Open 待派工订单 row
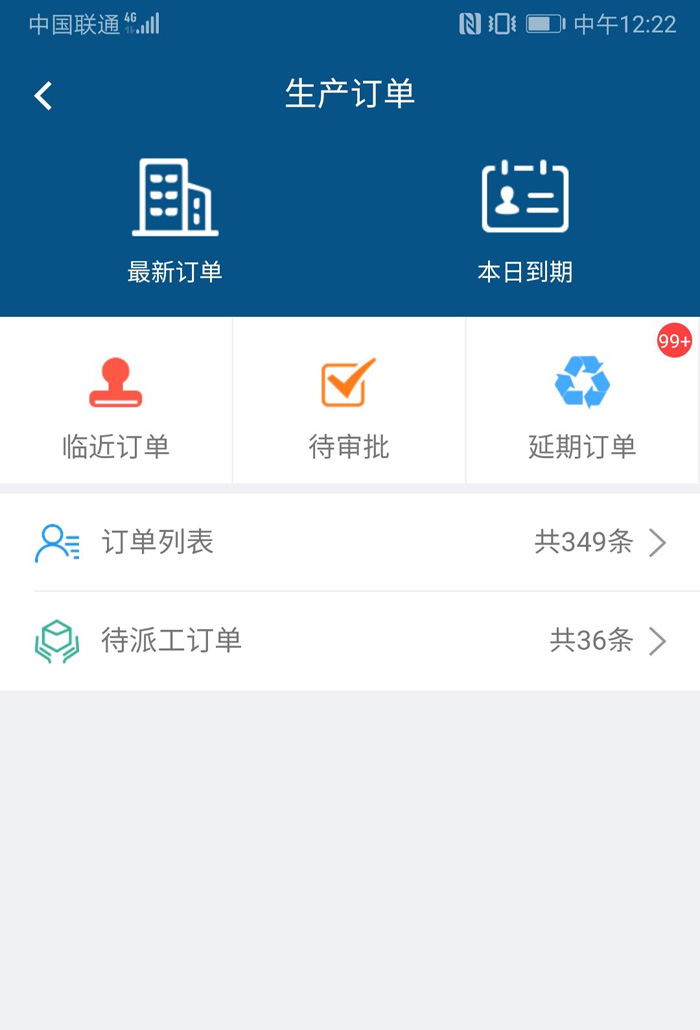This screenshot has width=700, height=1030. click(x=350, y=641)
